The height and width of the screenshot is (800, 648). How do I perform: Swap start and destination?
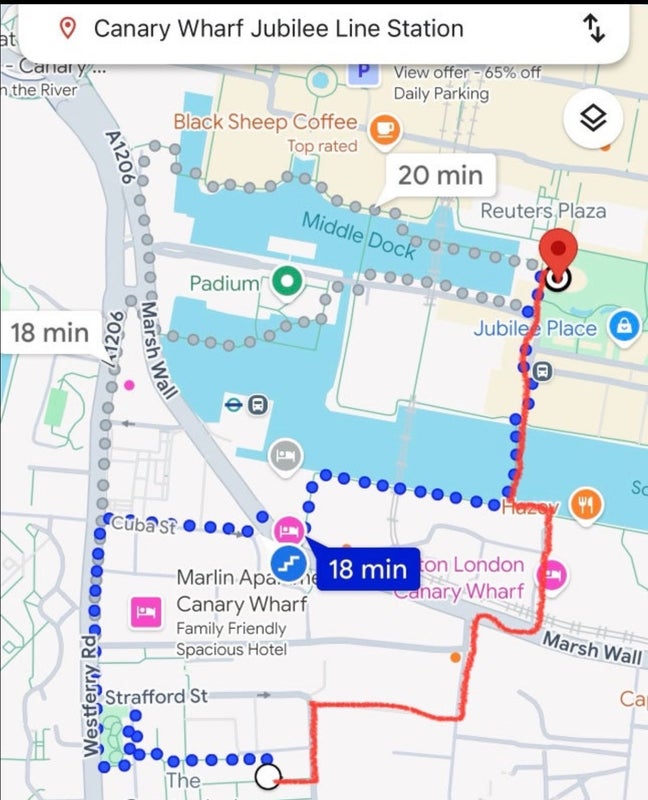click(x=594, y=29)
